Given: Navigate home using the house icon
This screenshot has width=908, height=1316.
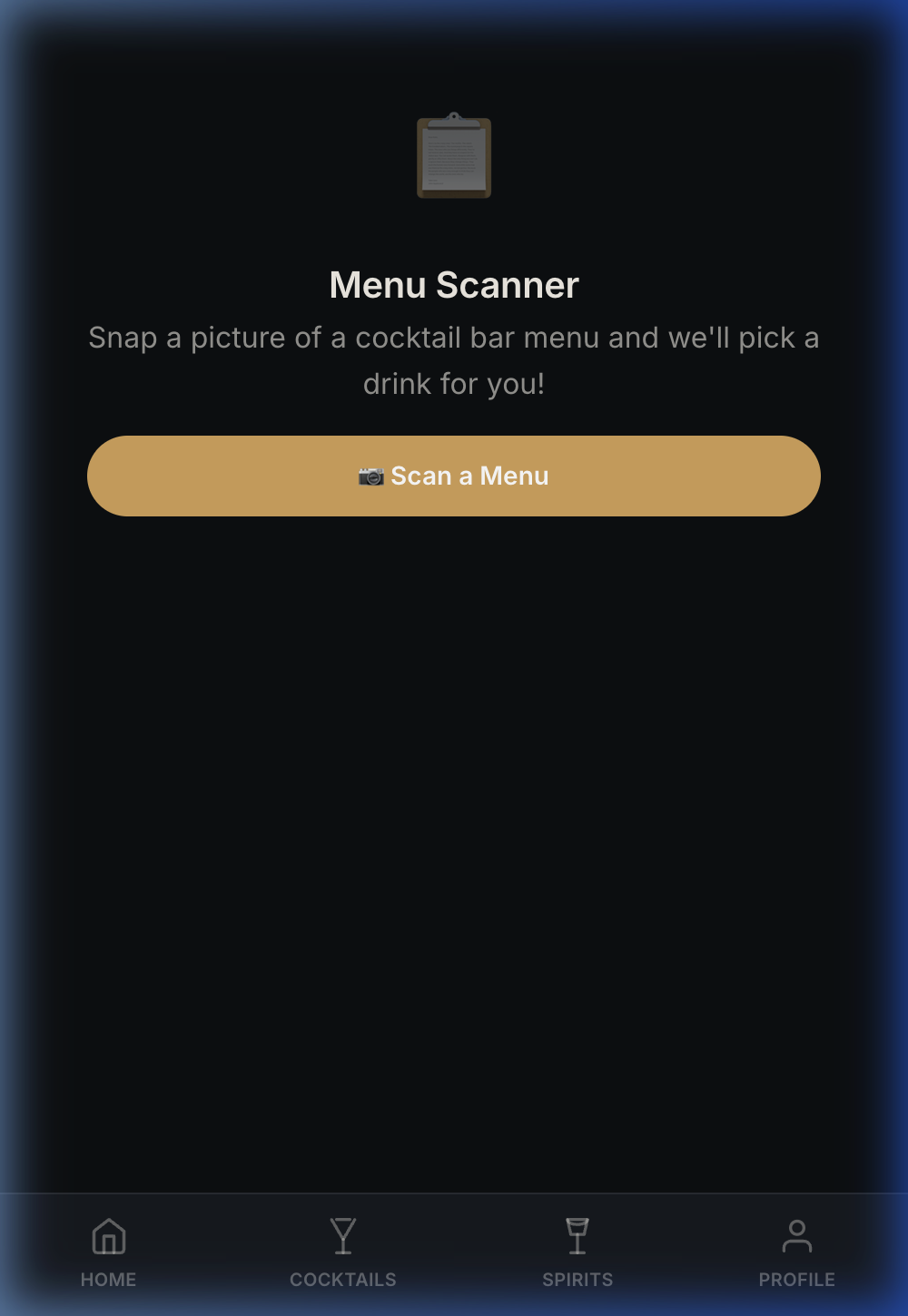Looking at the screenshot, I should click(108, 1236).
